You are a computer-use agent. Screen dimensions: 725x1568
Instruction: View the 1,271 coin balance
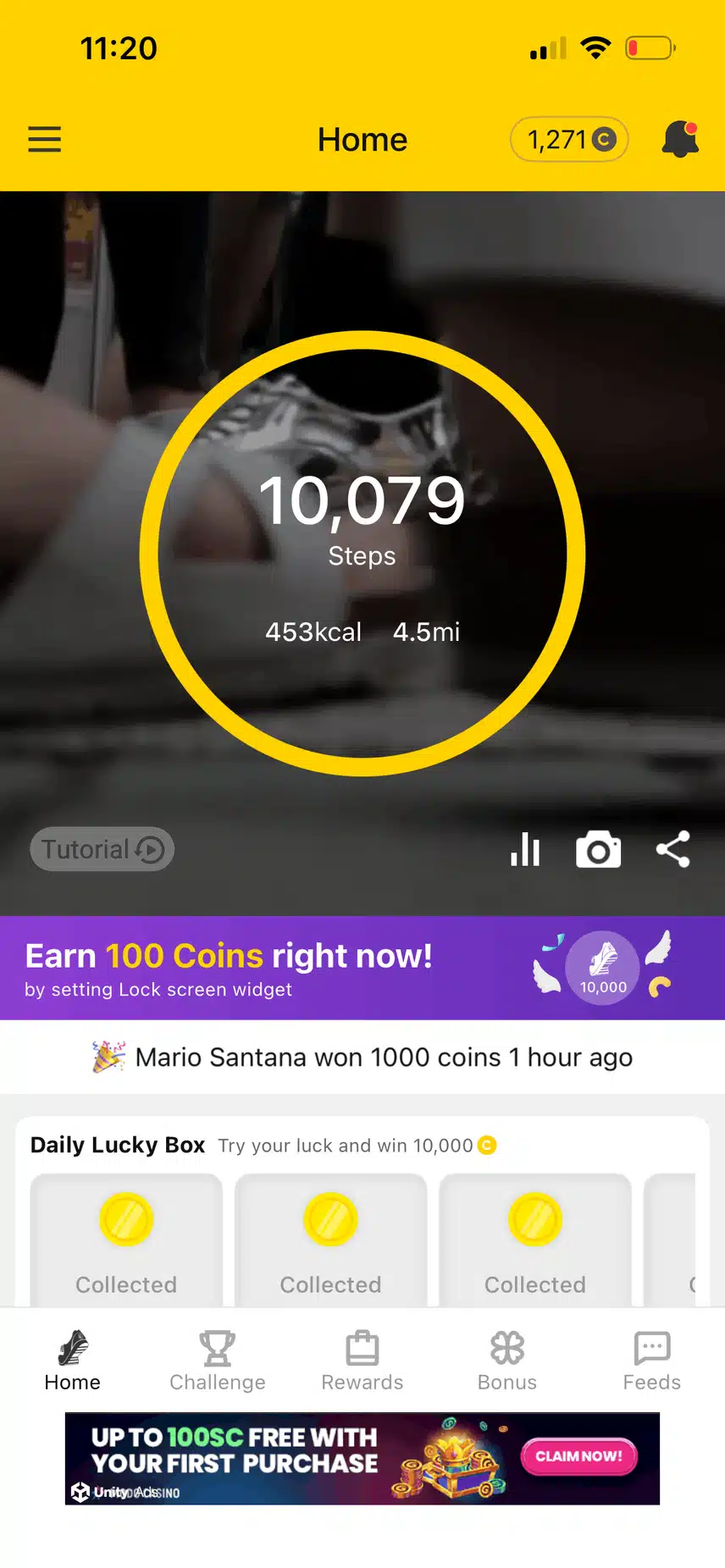[569, 139]
